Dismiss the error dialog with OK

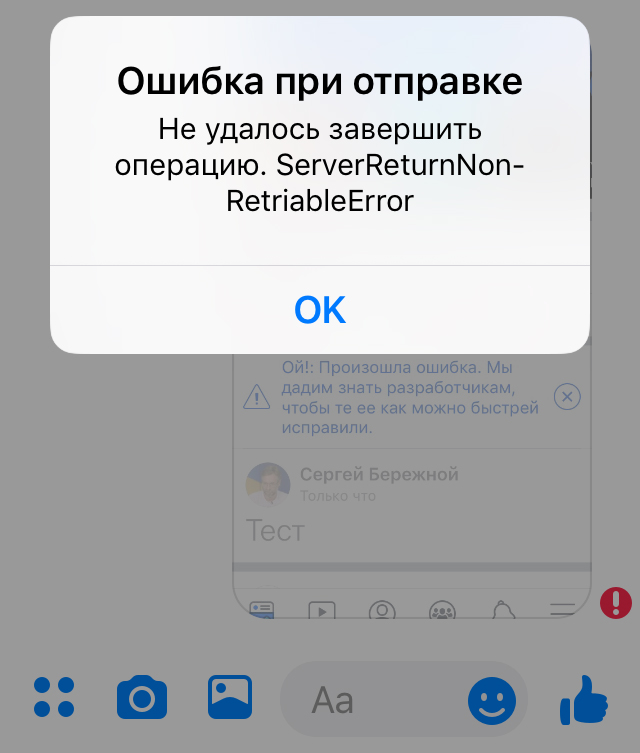pyautogui.click(x=320, y=310)
